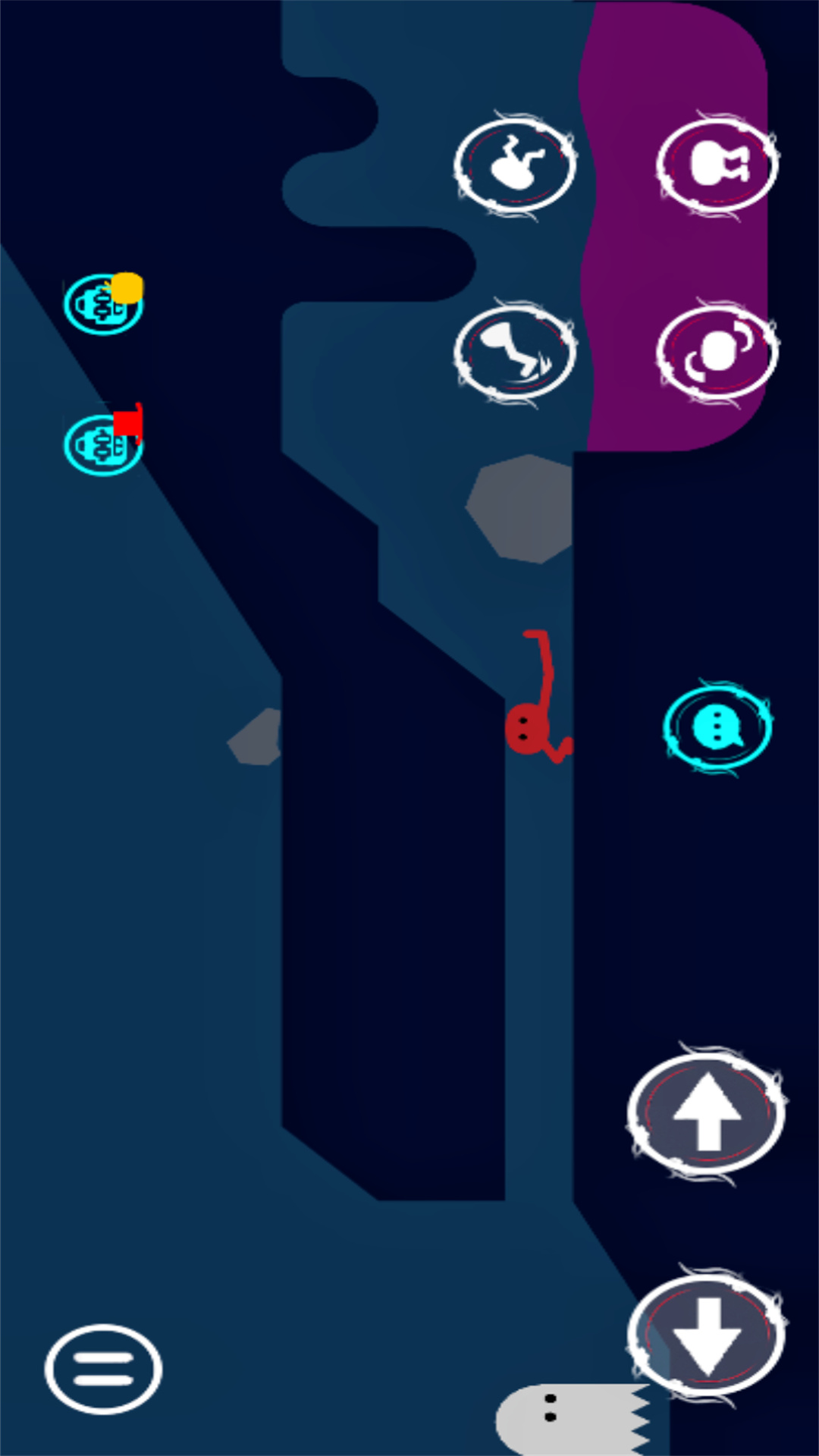Viewport: 819px width, 1456px height.
Task: Tap the up arrow control button
Action: [706, 1112]
